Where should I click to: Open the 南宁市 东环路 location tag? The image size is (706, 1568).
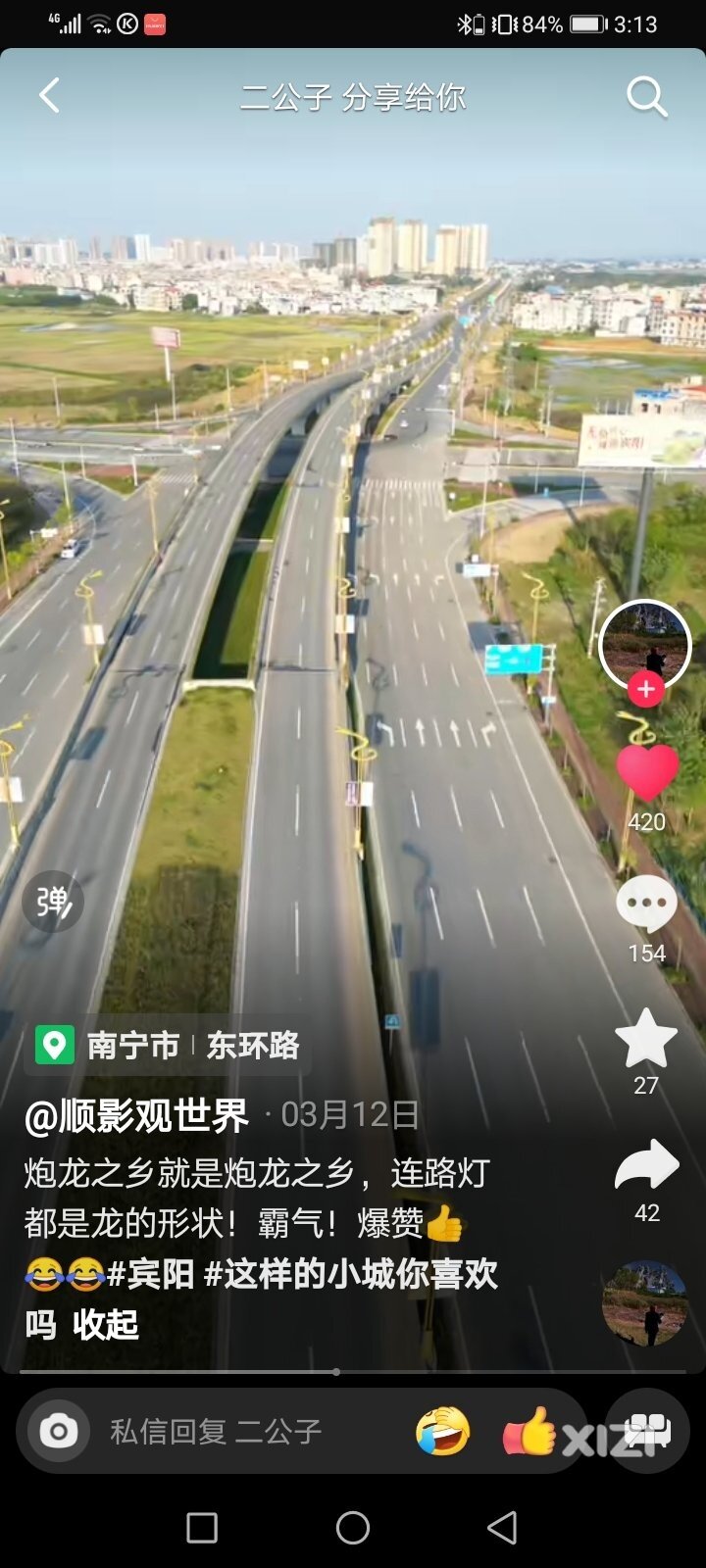169,1046
